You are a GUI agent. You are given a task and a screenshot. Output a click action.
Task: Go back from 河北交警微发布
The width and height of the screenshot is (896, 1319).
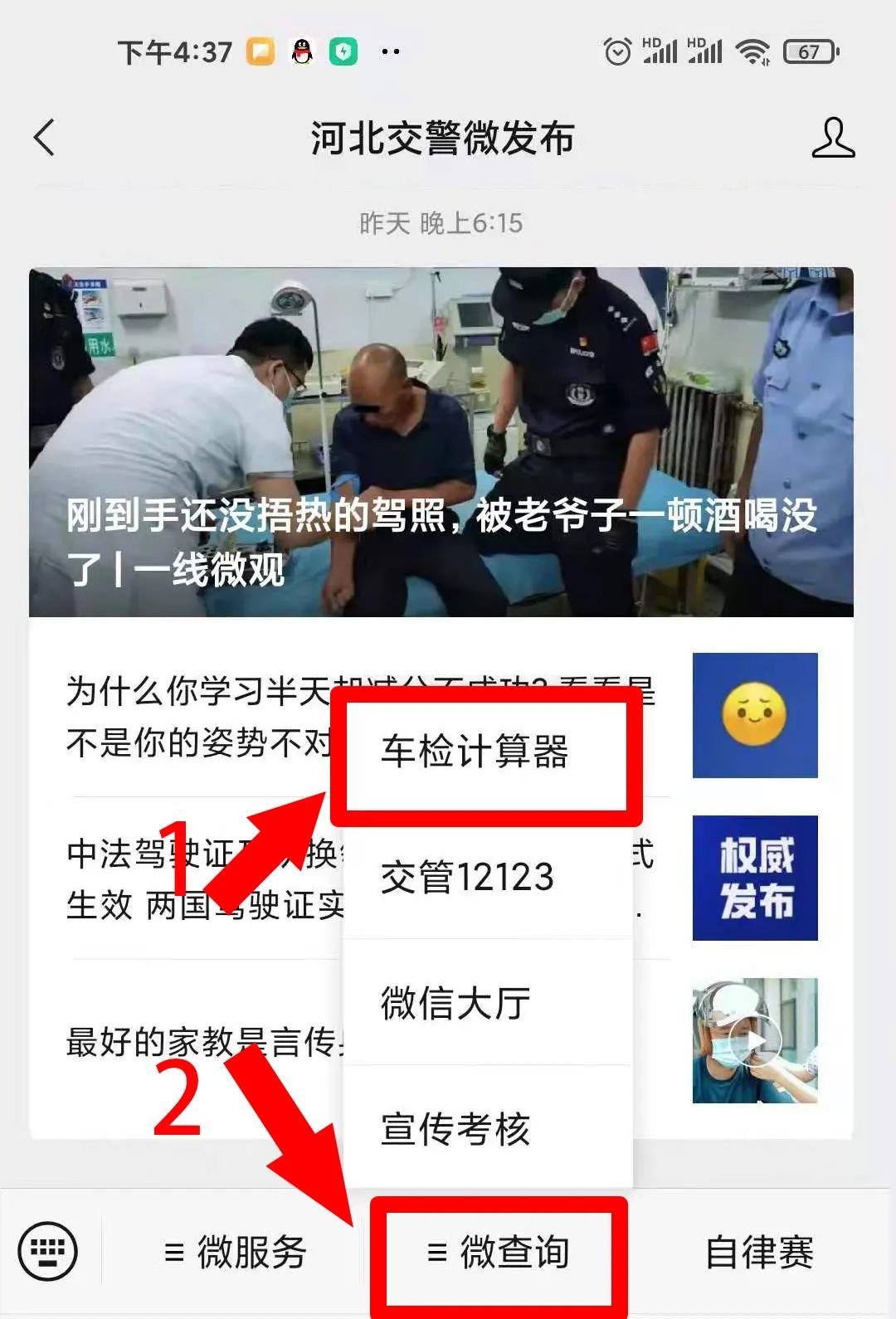click(45, 138)
